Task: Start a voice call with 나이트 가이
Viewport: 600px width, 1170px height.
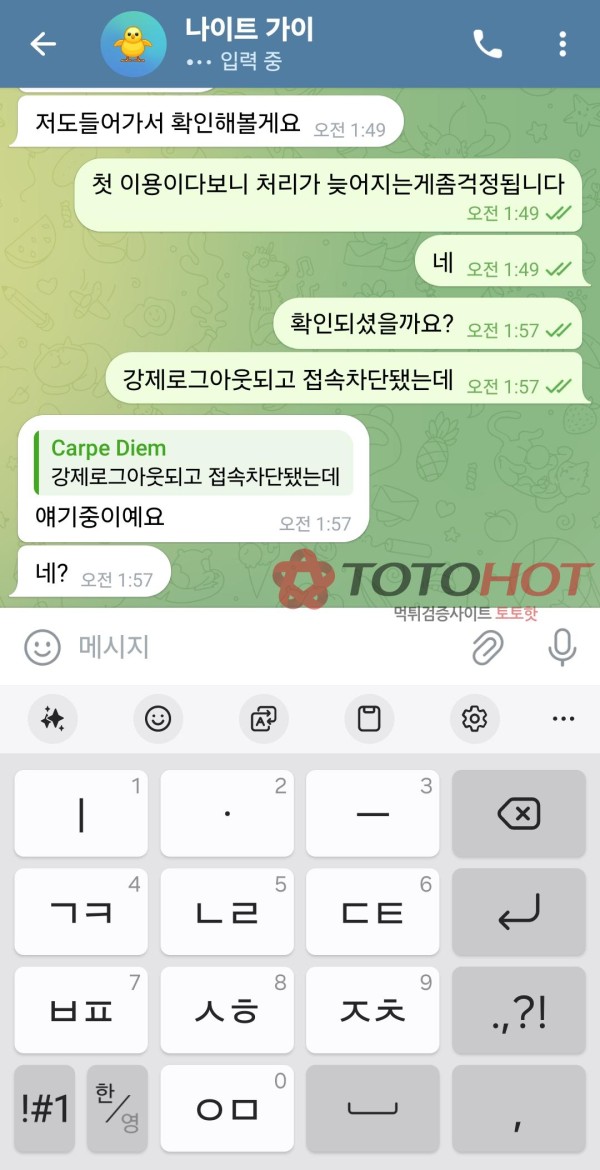Action: coord(487,44)
